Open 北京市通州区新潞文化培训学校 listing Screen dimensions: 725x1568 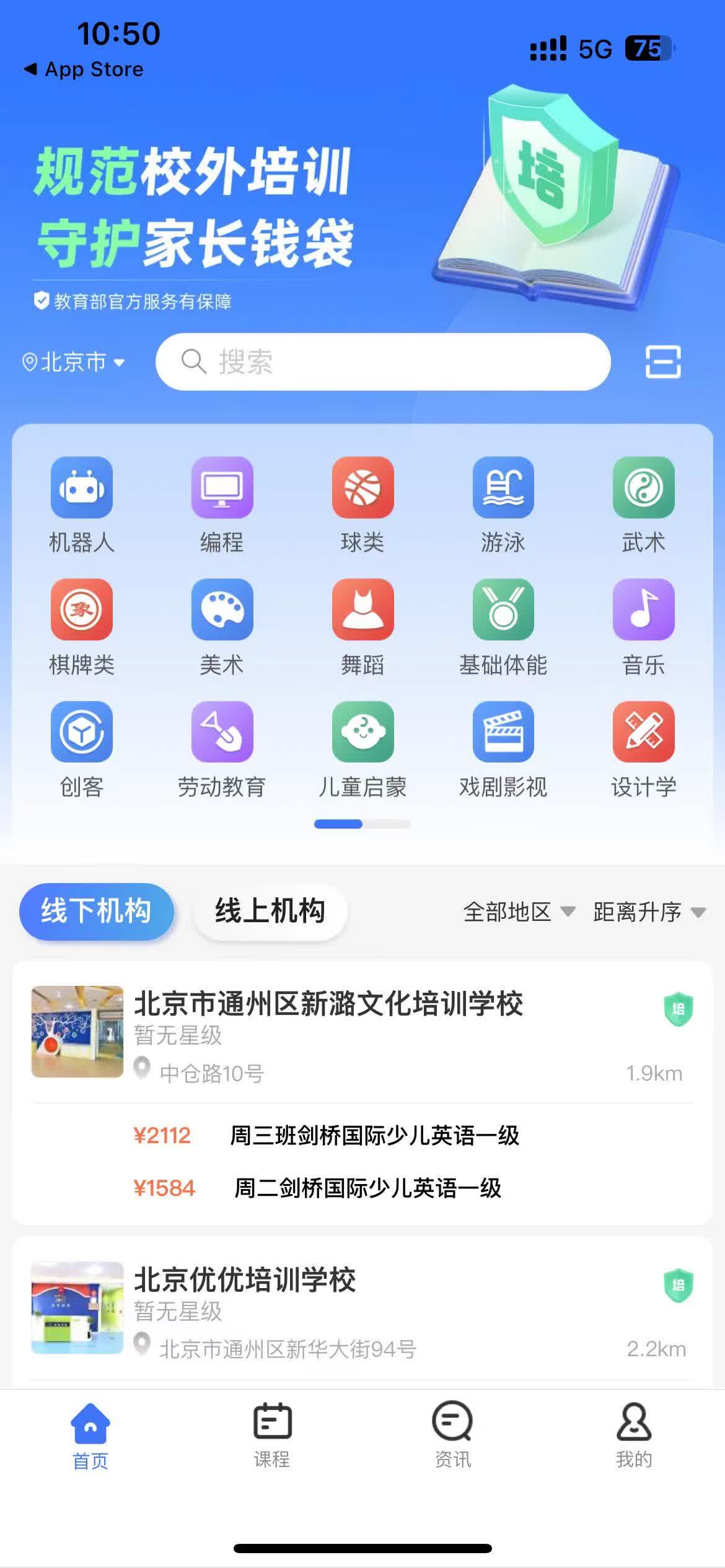coord(328,1004)
